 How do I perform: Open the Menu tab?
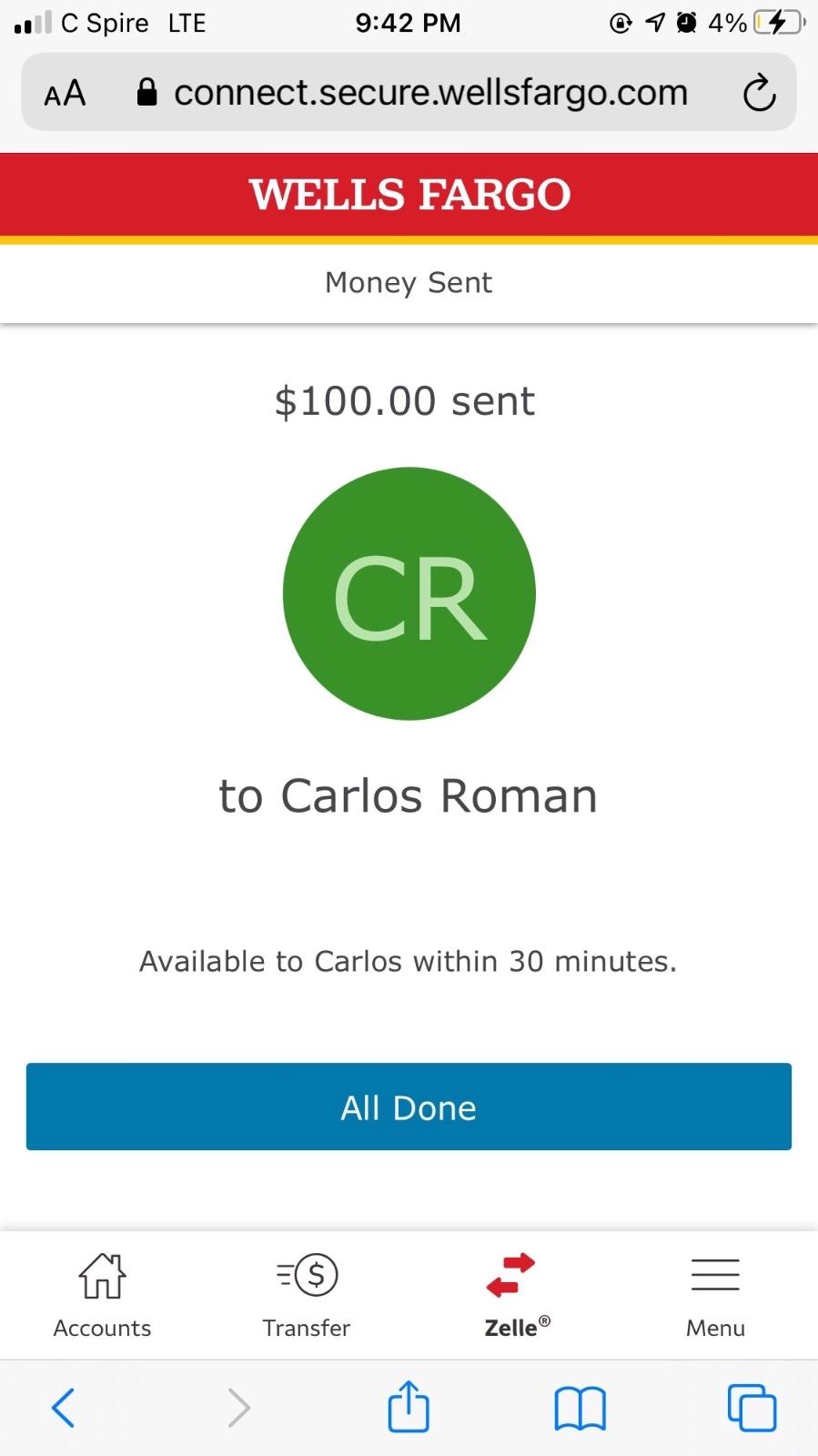tap(715, 1296)
